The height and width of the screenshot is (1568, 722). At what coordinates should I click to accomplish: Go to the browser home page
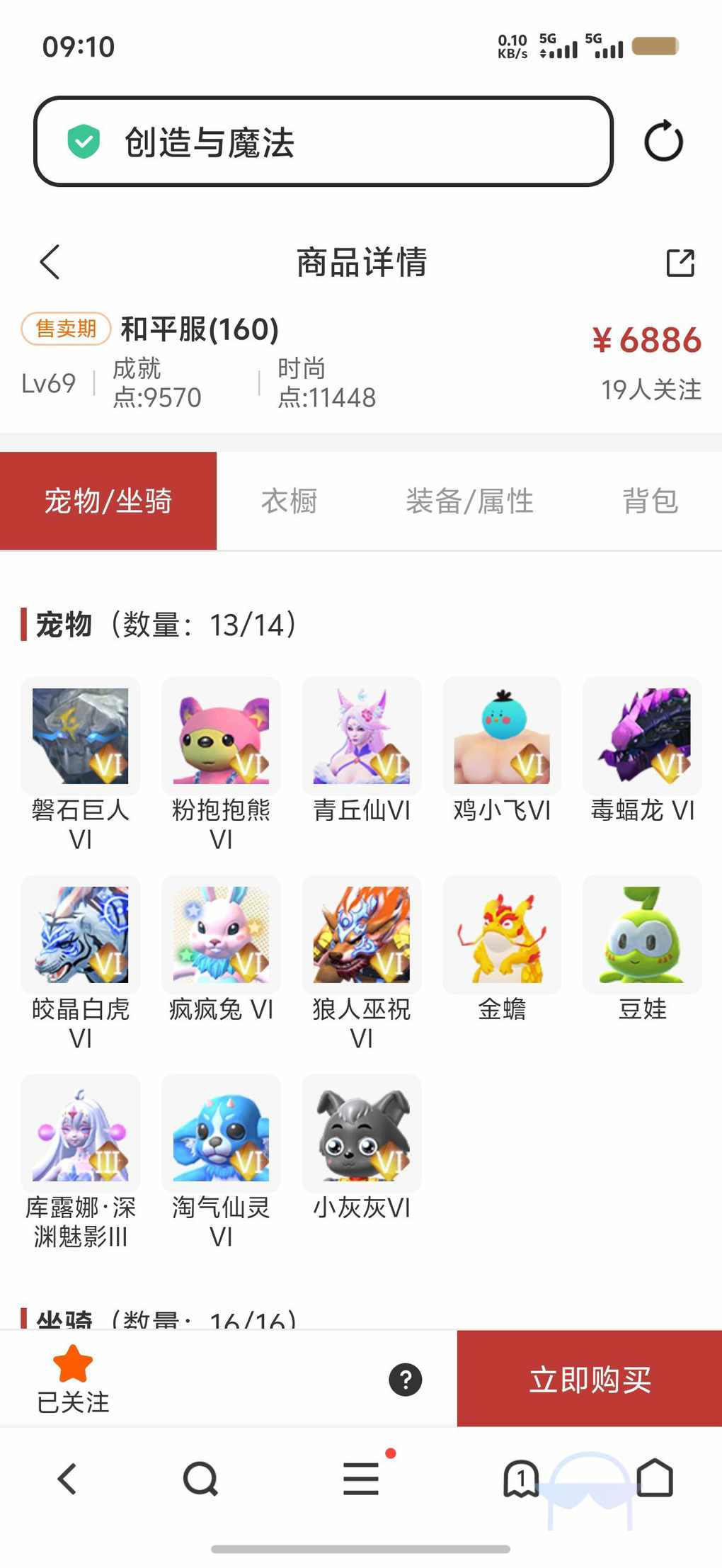click(655, 1479)
